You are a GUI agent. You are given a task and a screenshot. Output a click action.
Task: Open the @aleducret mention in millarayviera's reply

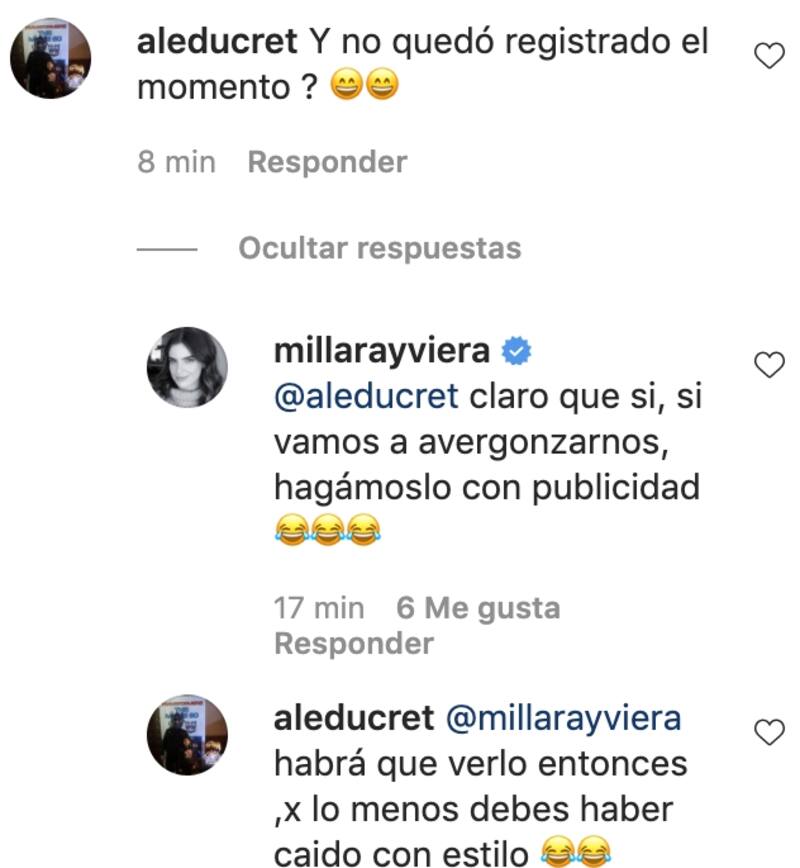pos(365,396)
